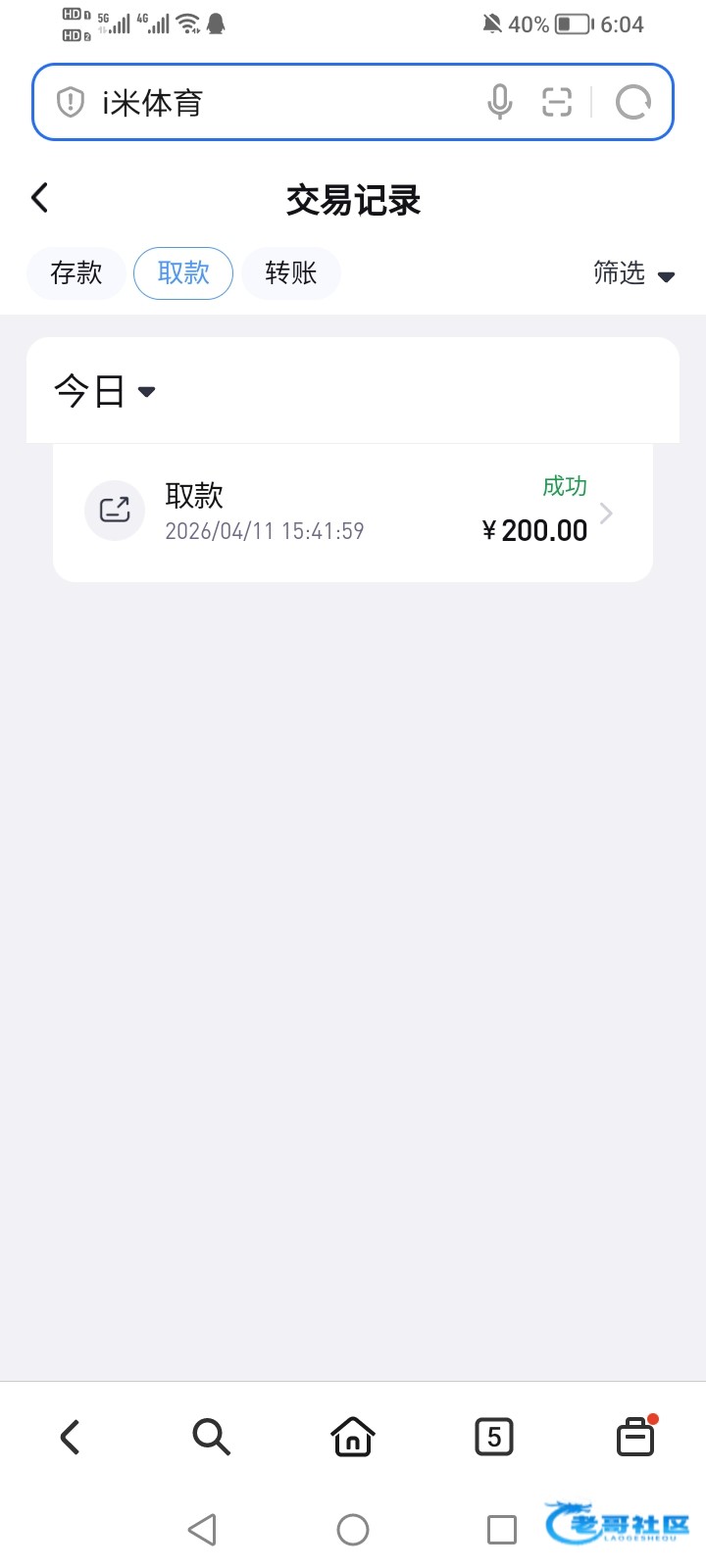Open the tab switcher showing 5 tabs

point(494,1438)
